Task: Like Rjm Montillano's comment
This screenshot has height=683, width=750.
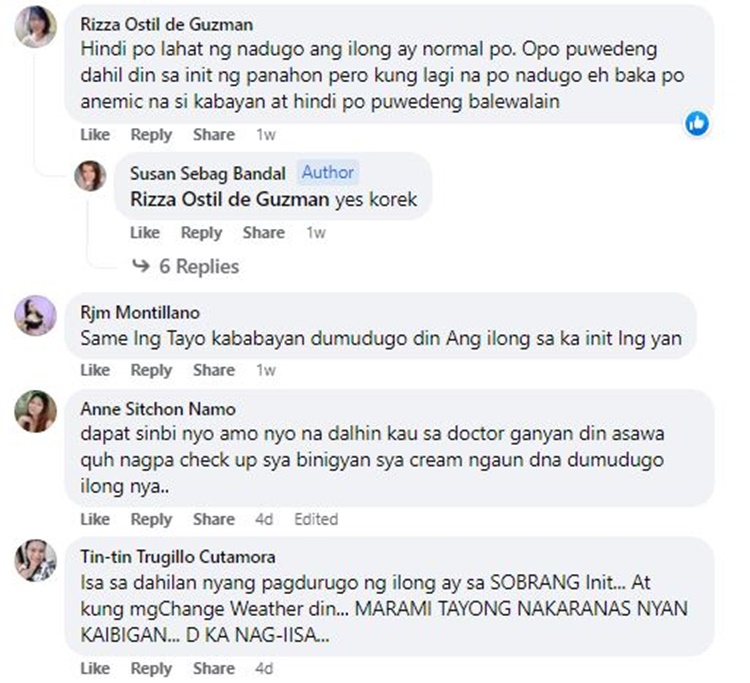Action: (x=95, y=370)
